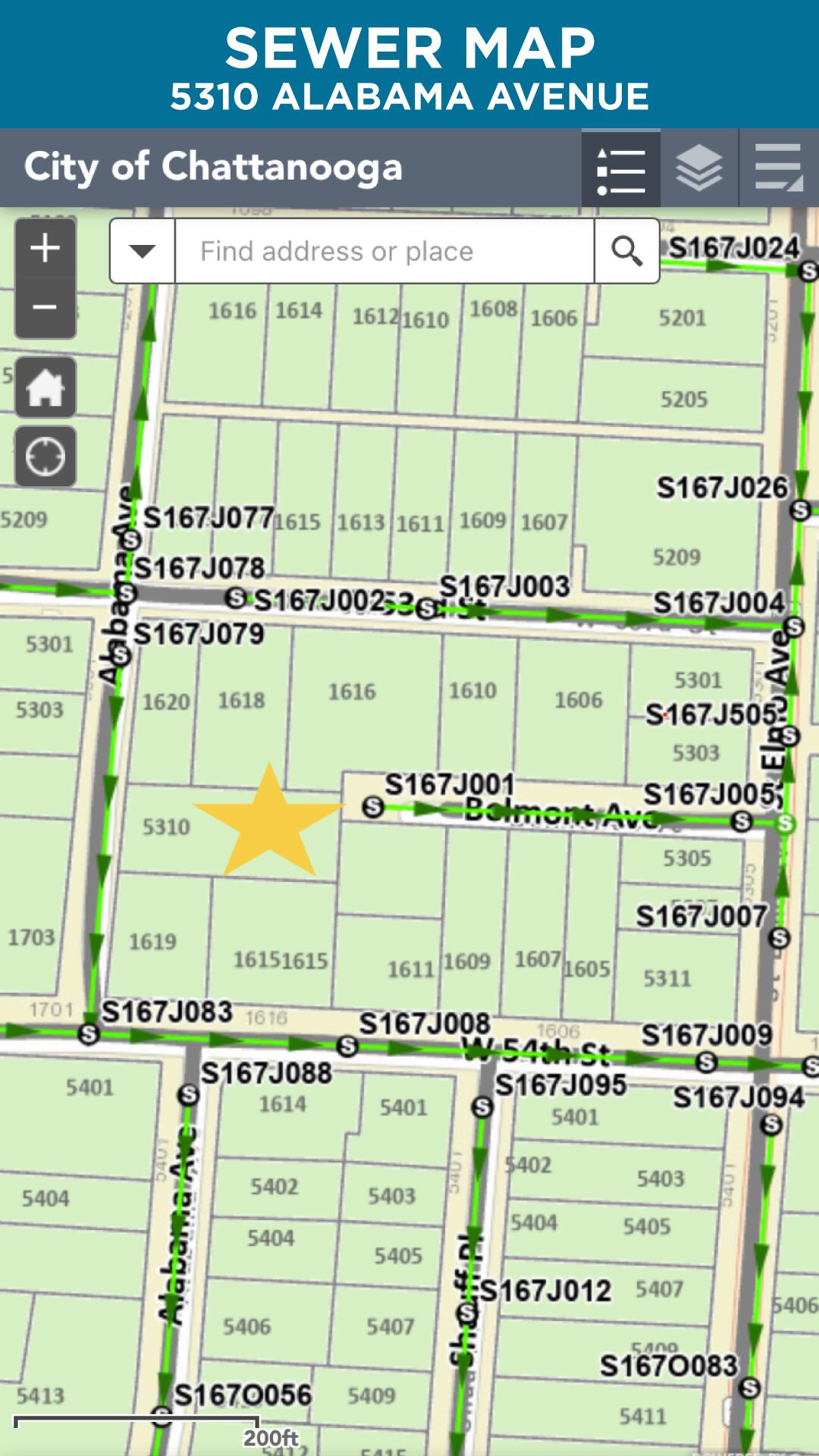Viewport: 819px width, 1456px height.
Task: Open the rightmost list menu icon
Action: [x=779, y=168]
